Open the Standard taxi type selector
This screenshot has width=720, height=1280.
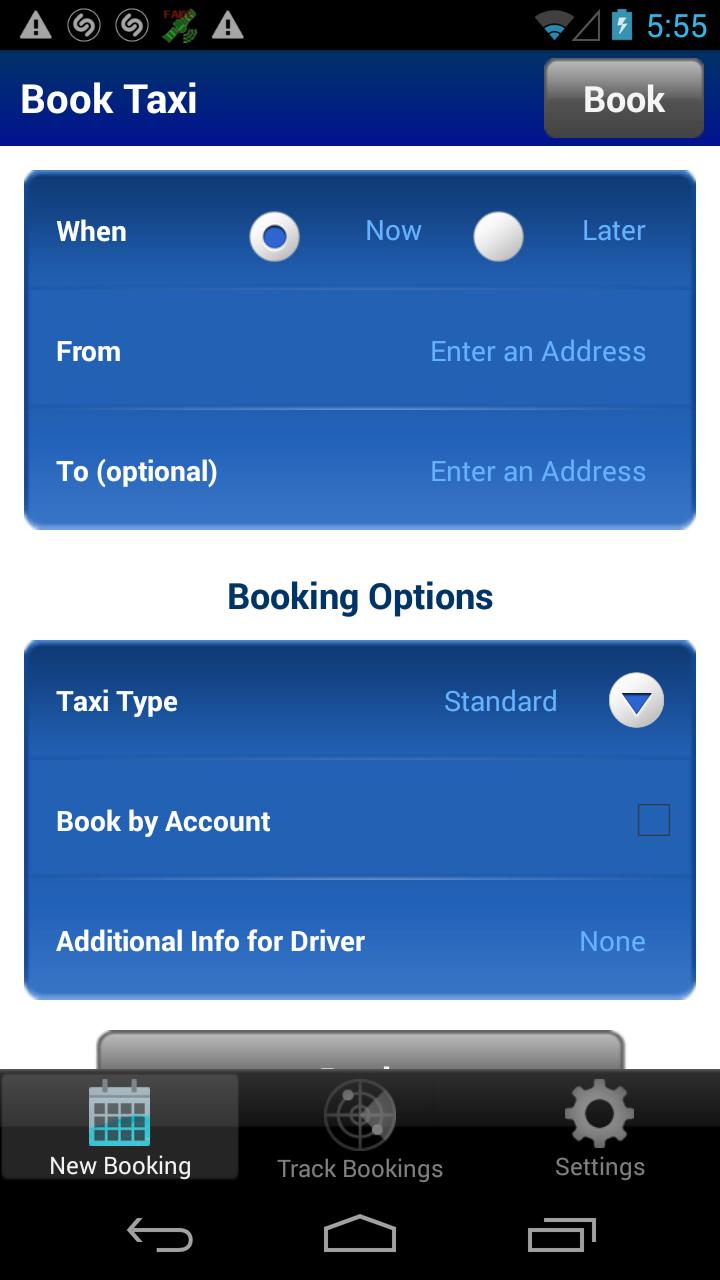point(501,701)
